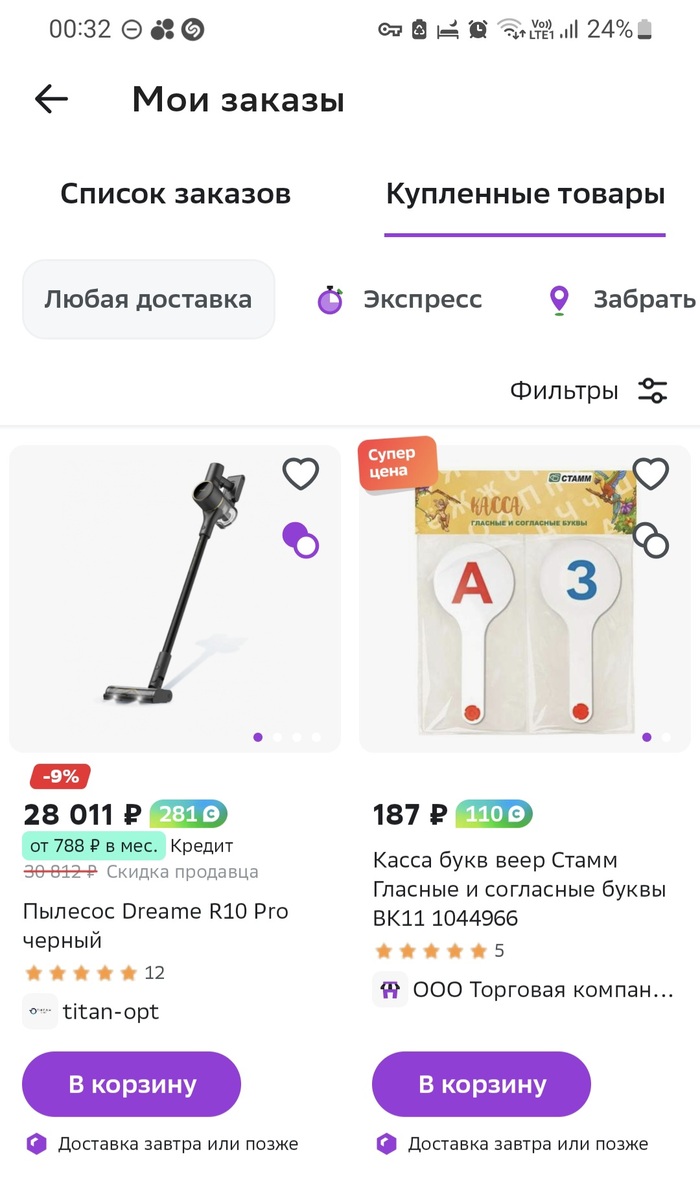Compare the Касса букв веер item

(651, 540)
